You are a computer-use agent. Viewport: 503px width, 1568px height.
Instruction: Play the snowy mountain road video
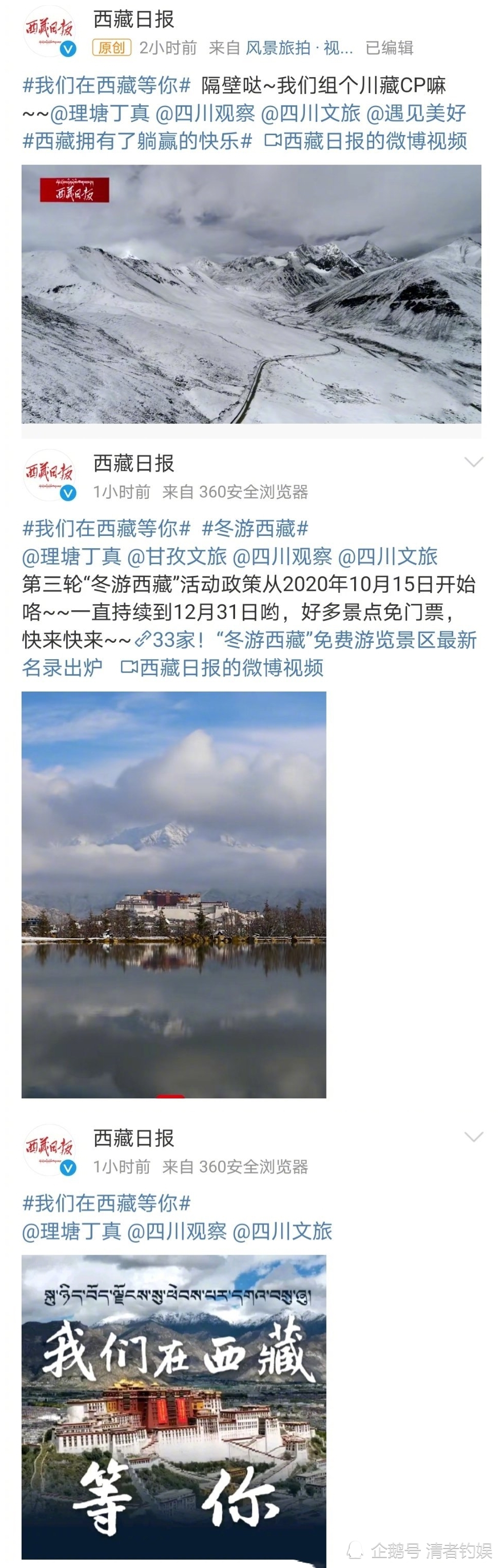(251, 294)
